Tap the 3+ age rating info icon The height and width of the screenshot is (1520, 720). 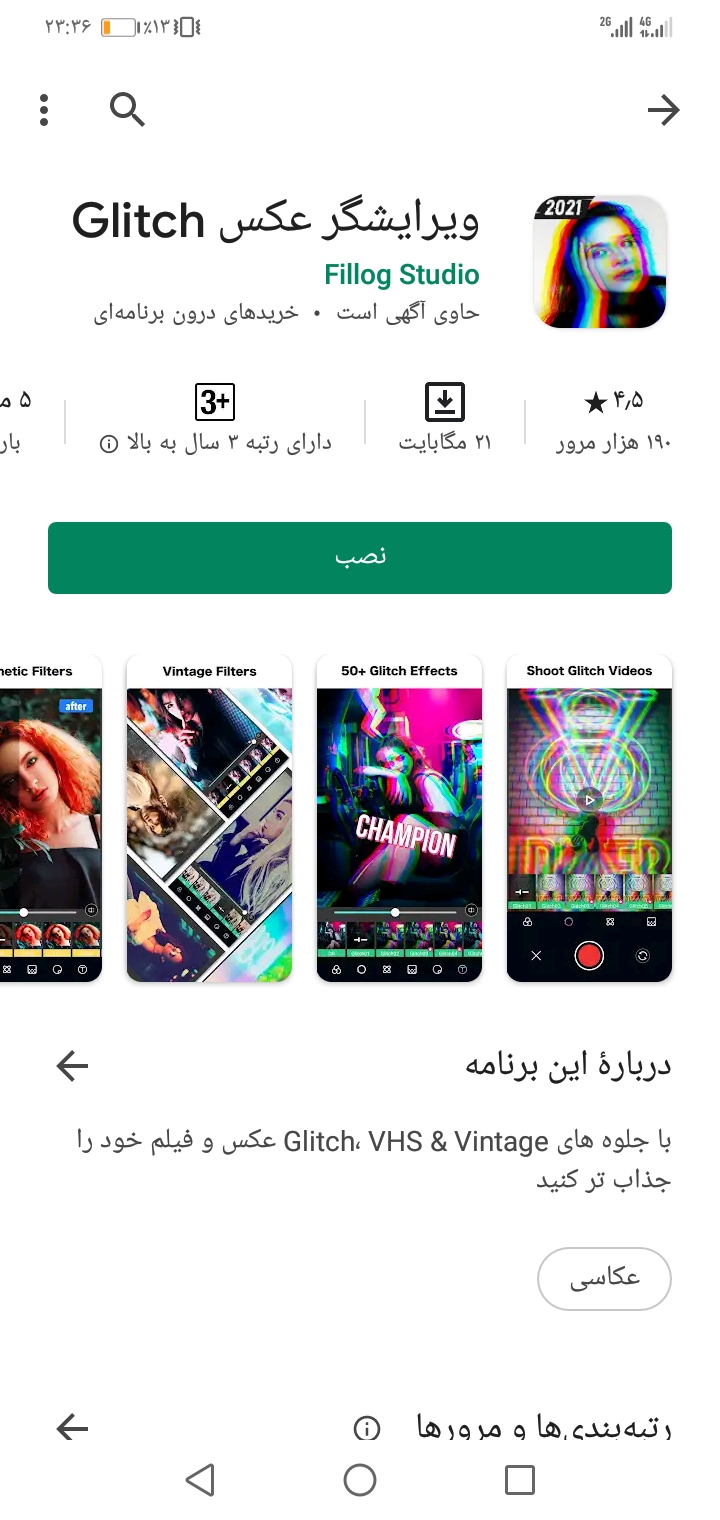(x=109, y=443)
